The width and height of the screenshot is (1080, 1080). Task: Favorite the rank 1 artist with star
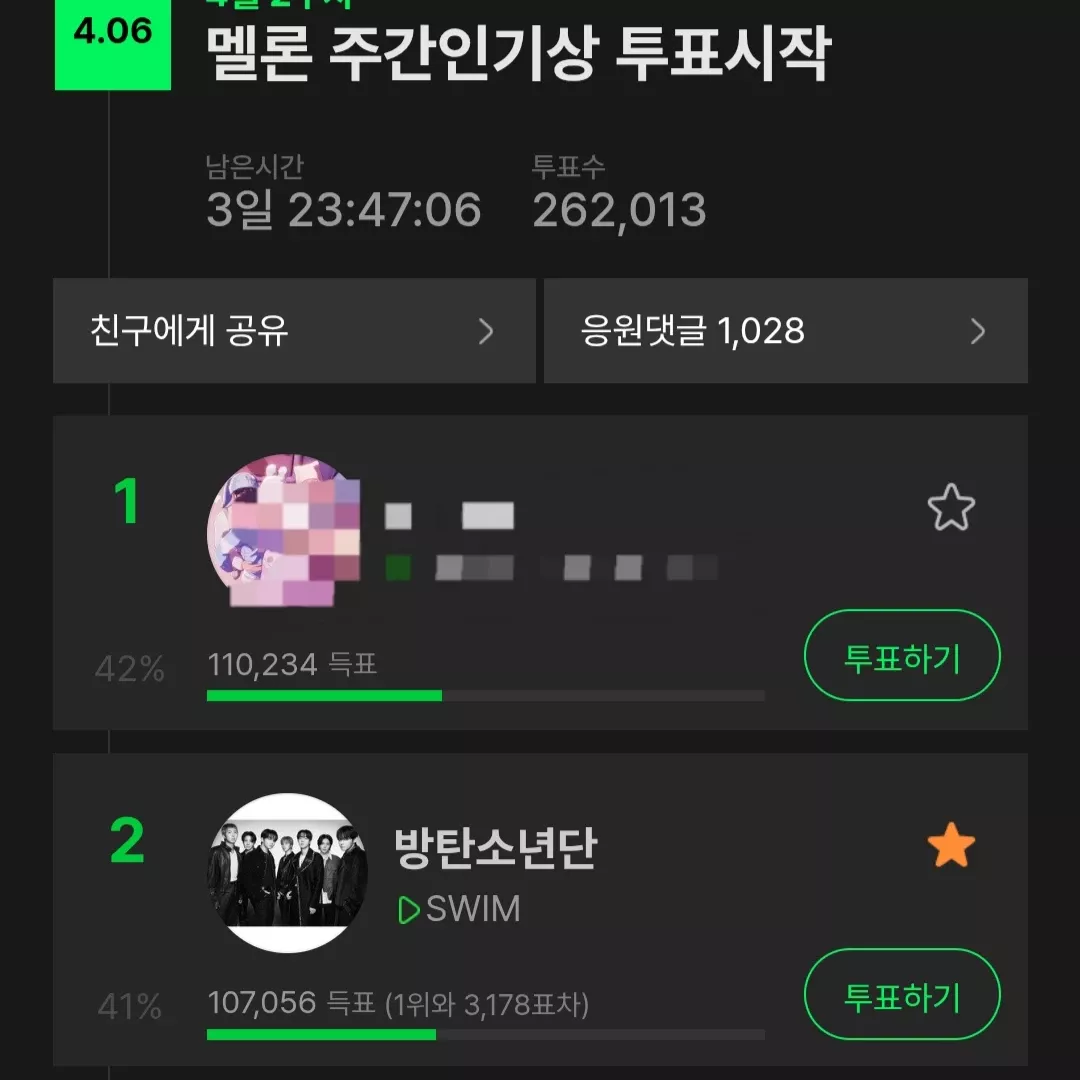coord(950,508)
